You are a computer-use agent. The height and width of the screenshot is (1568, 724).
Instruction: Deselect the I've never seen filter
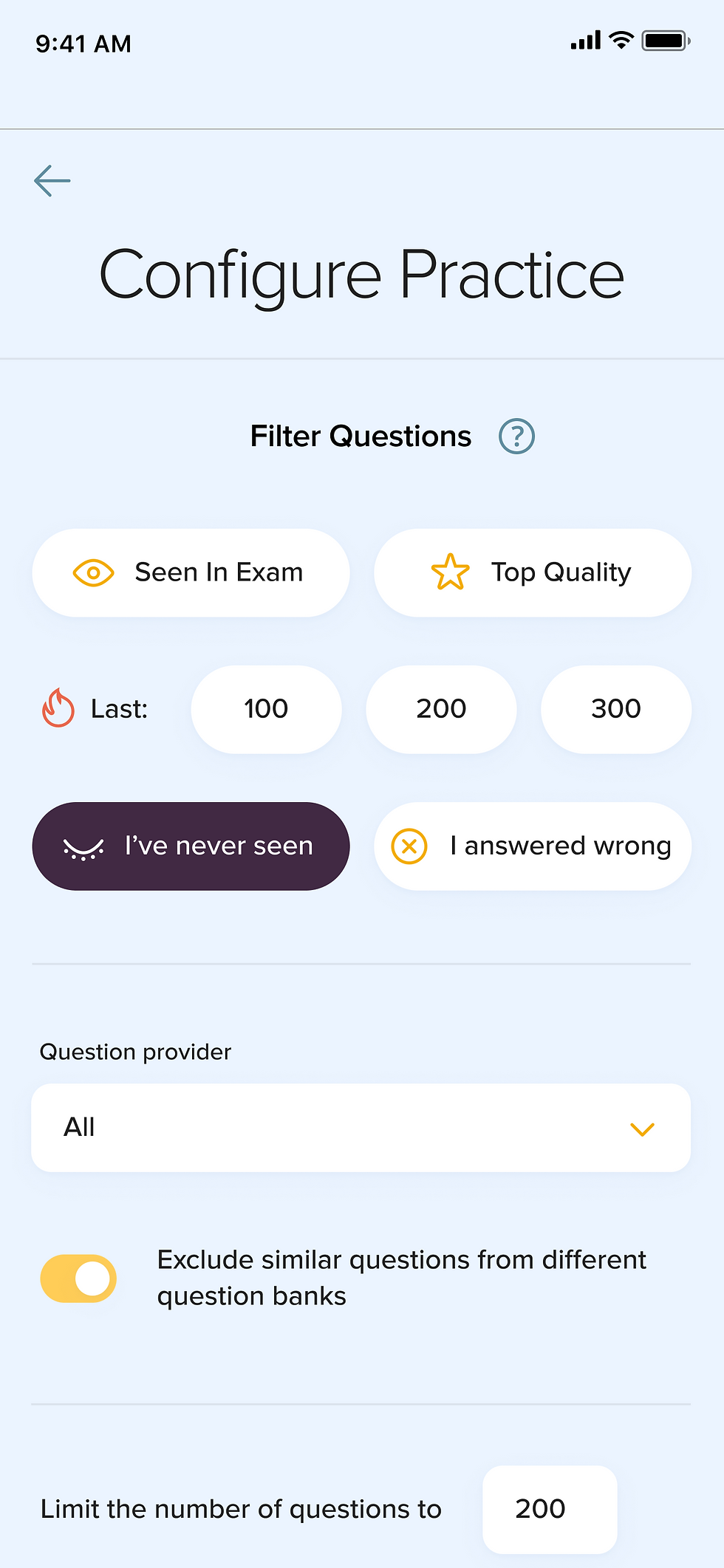point(191,846)
